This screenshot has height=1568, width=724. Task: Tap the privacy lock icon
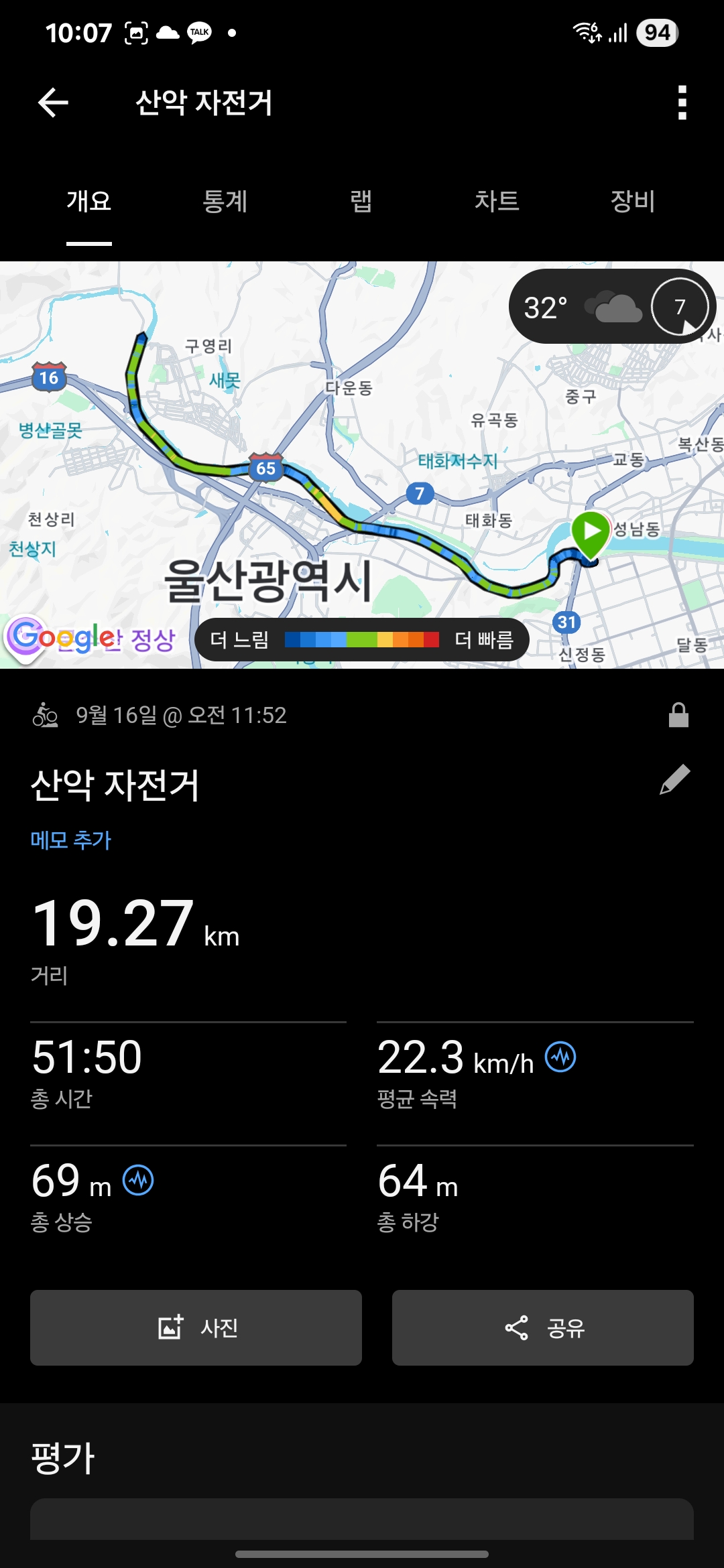tap(678, 715)
